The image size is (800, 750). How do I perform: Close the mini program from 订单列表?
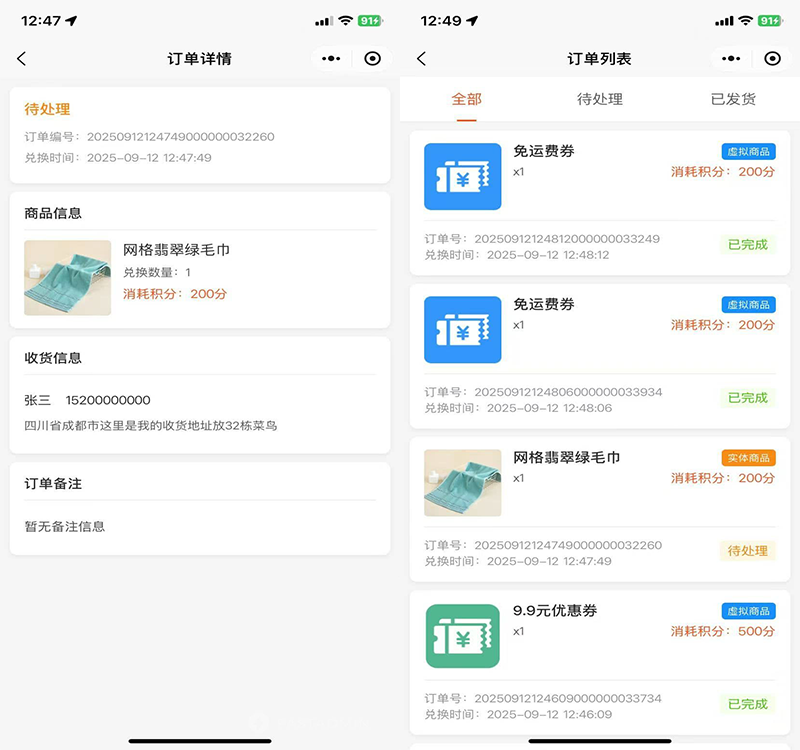coord(772,59)
